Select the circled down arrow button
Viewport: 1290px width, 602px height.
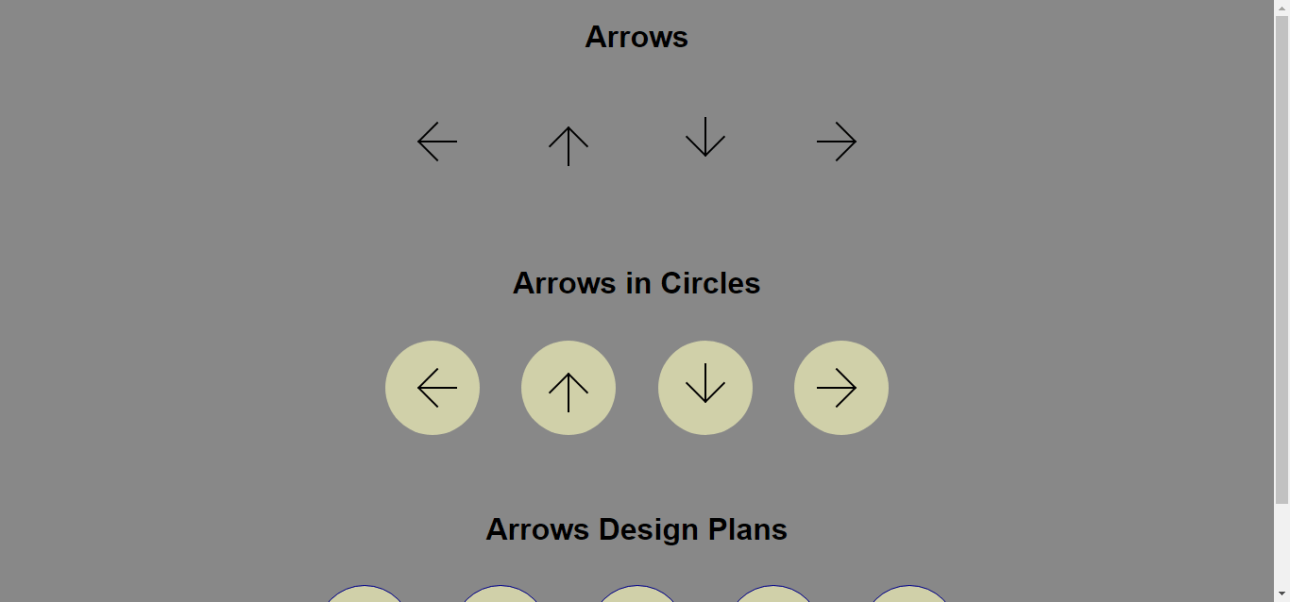tap(705, 388)
